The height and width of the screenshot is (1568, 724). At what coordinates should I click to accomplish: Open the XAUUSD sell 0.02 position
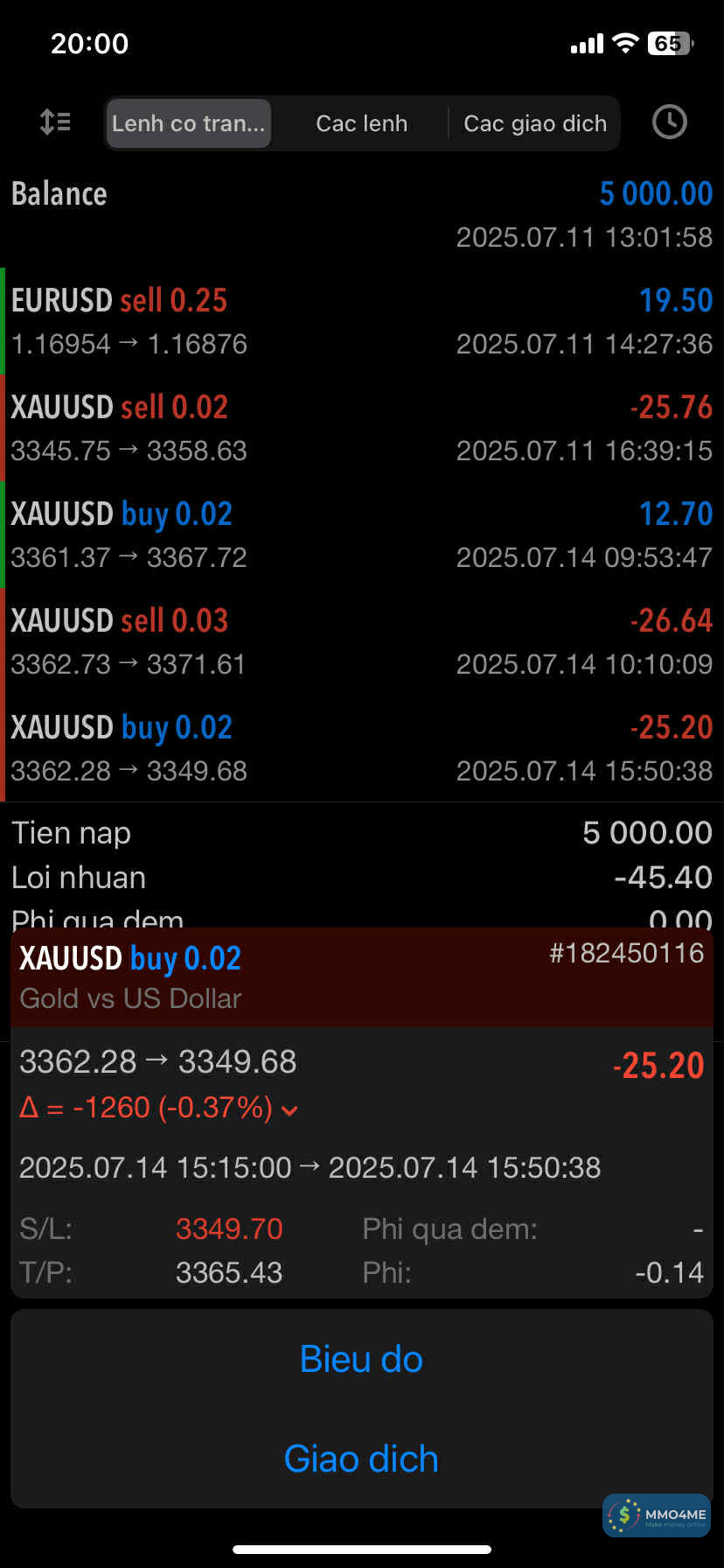[362, 428]
